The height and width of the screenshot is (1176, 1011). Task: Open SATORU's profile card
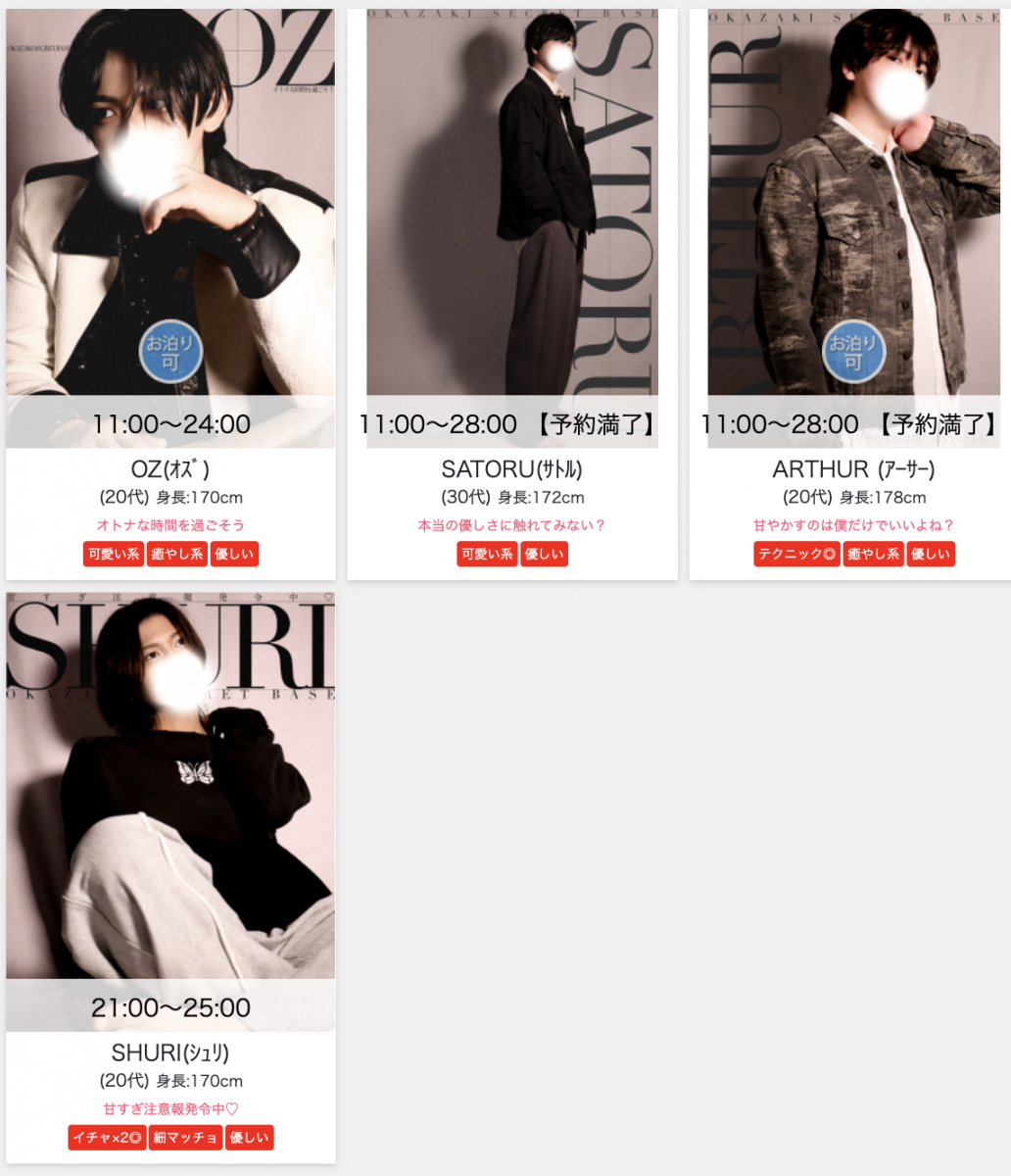coord(512,225)
